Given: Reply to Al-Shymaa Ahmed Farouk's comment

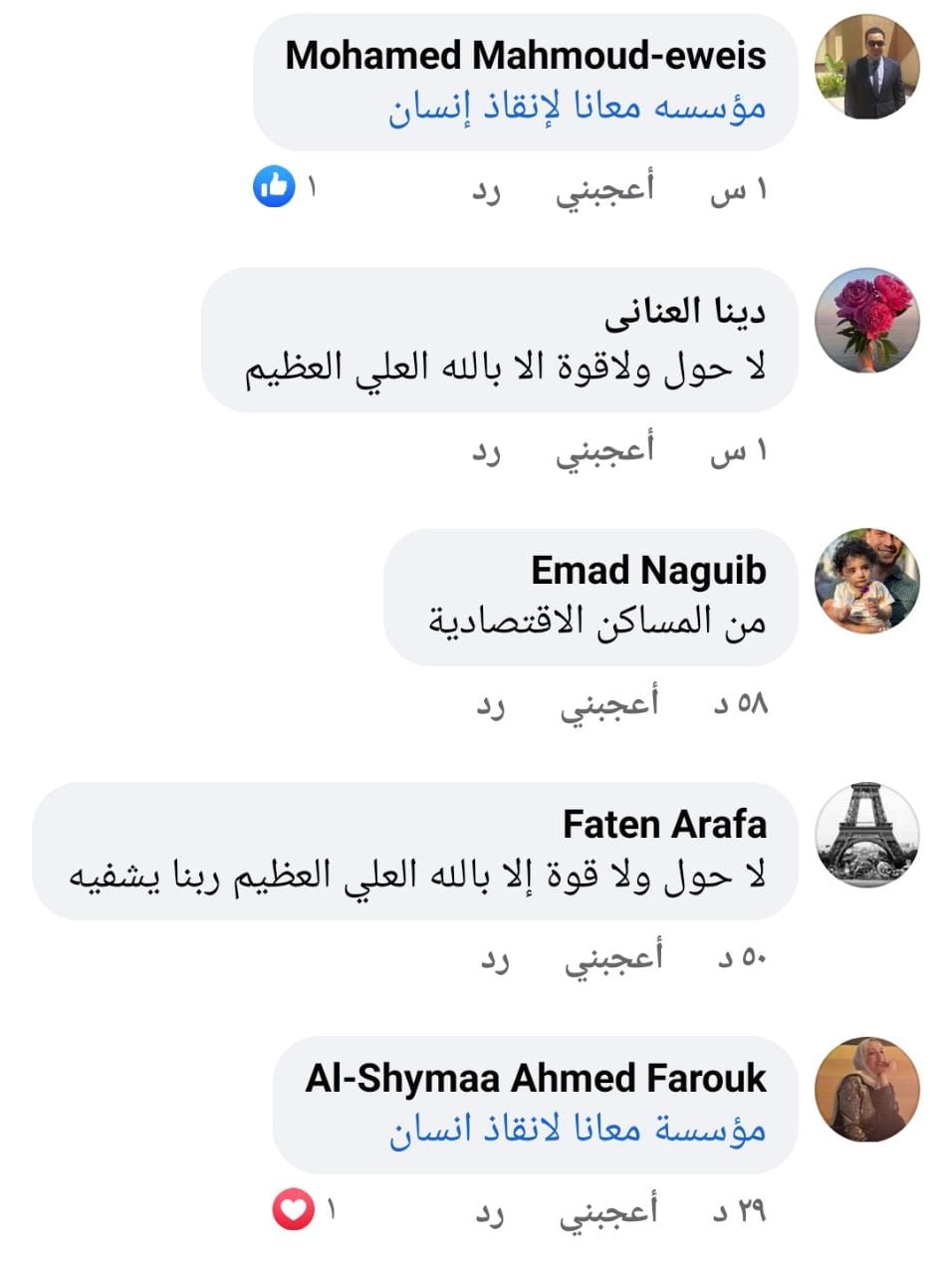Looking at the screenshot, I should click(490, 1211).
